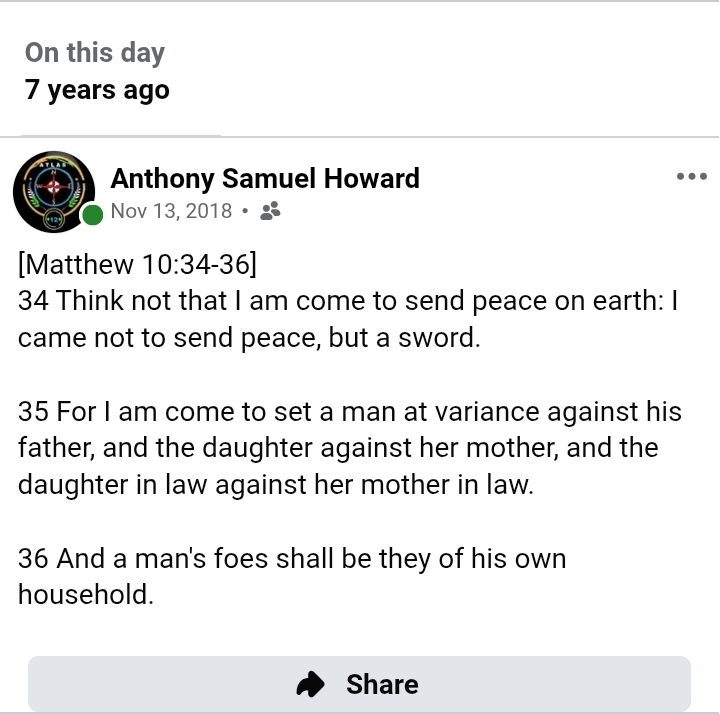The height and width of the screenshot is (714, 720).
Task: Open Anthony Samuel Howard's profile picture
Action: coord(54,191)
